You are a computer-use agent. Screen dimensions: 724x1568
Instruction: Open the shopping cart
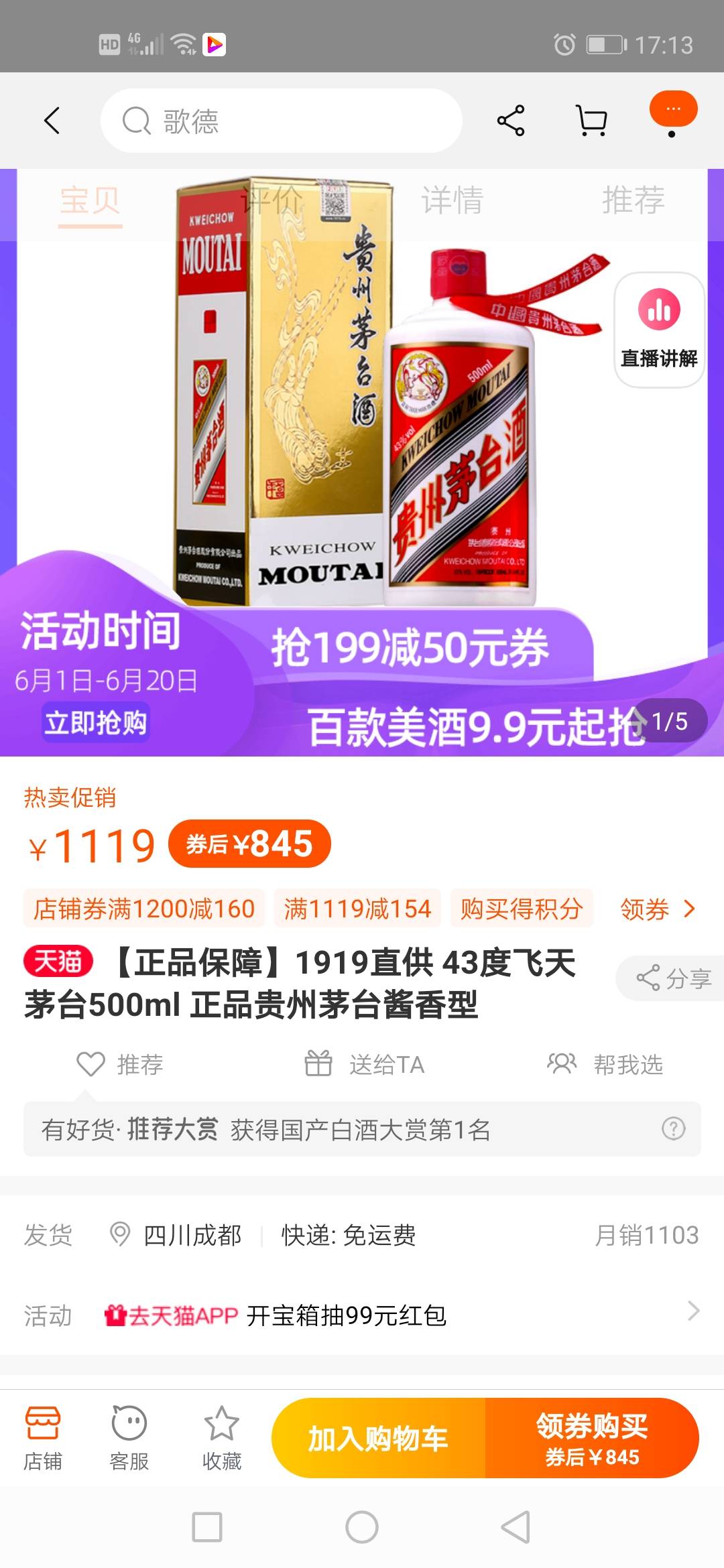(592, 121)
